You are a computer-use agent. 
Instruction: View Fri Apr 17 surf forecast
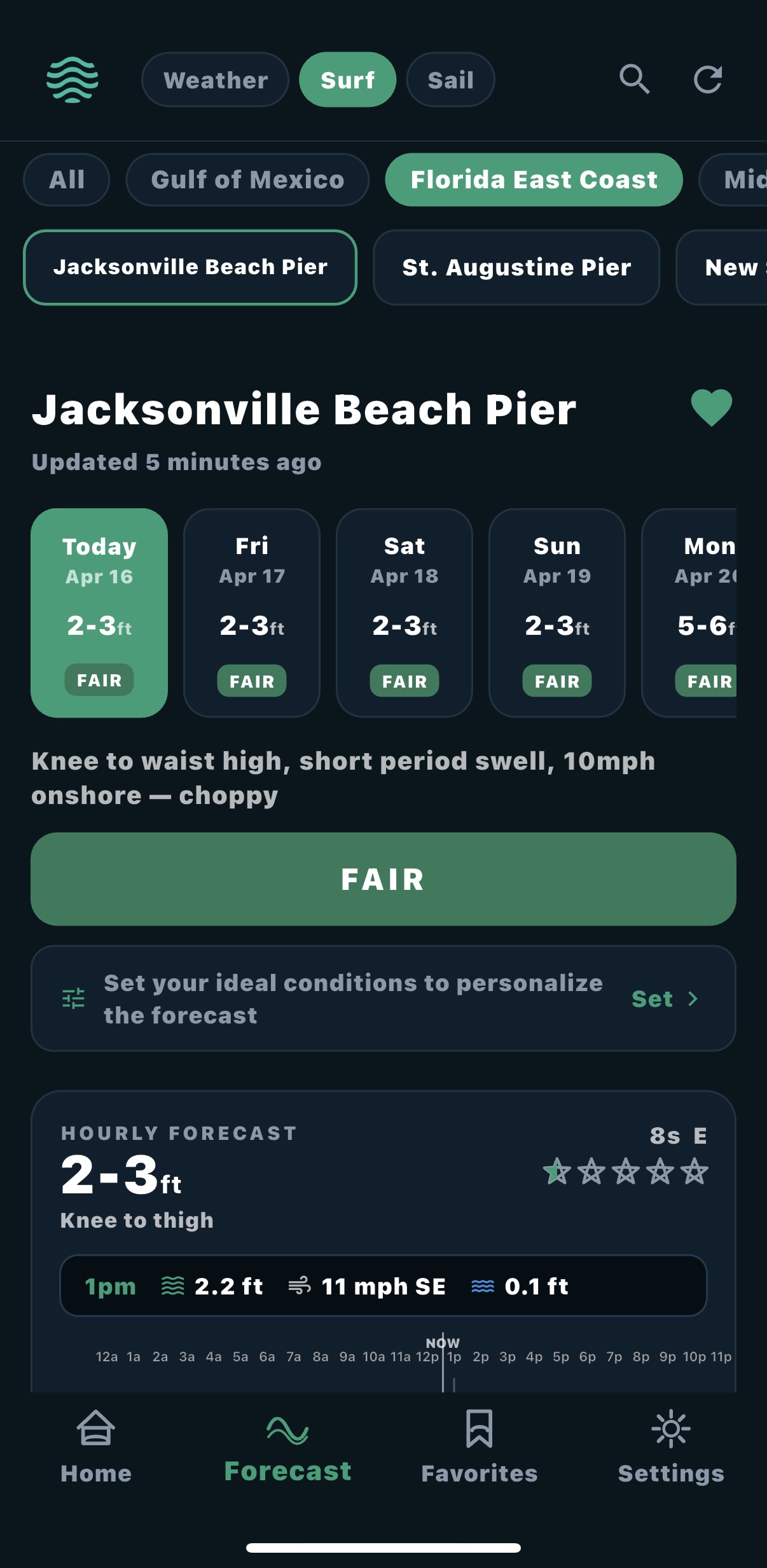(x=252, y=613)
